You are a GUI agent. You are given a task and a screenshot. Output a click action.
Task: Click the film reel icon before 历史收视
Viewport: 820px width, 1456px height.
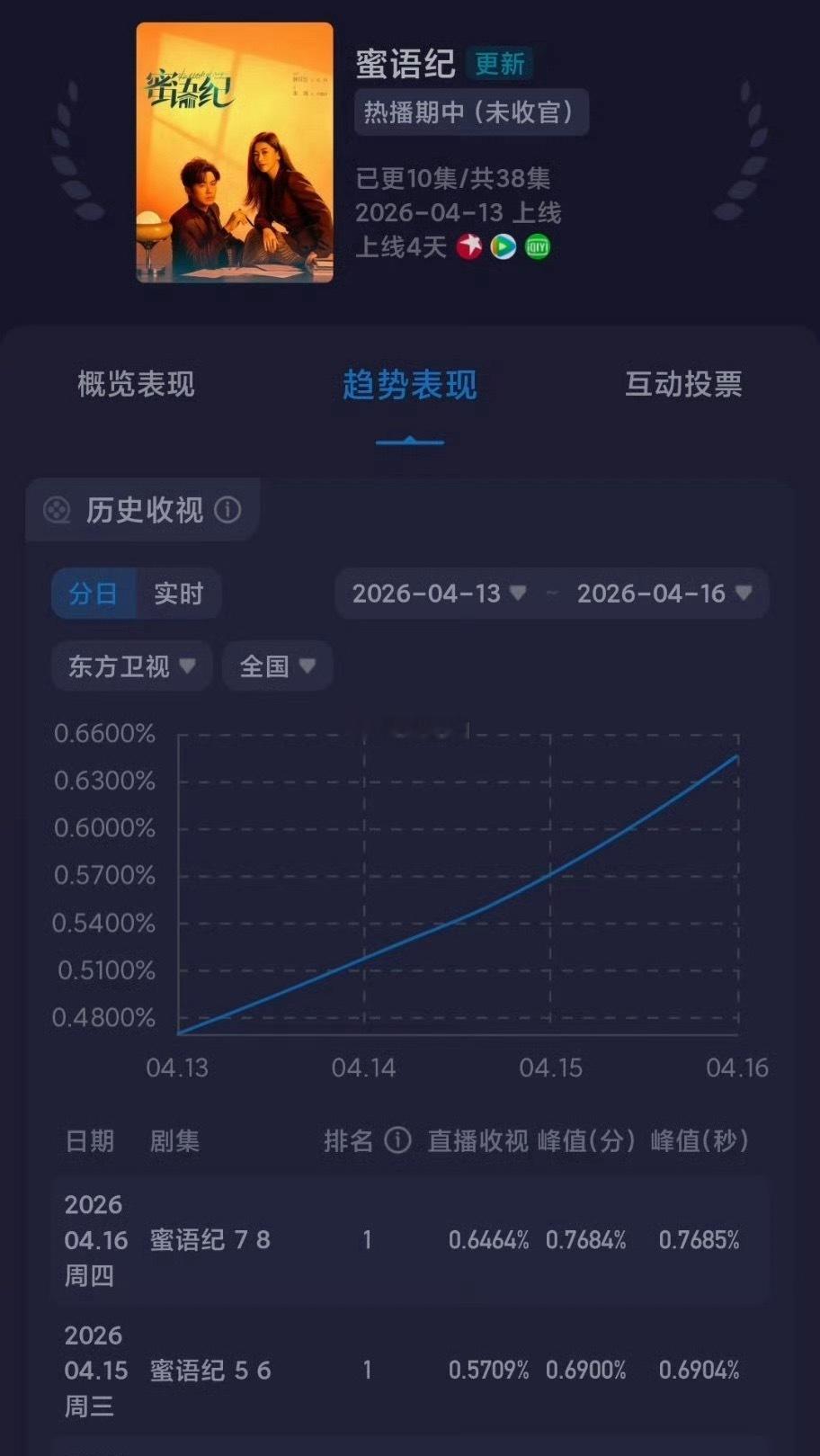point(58,510)
